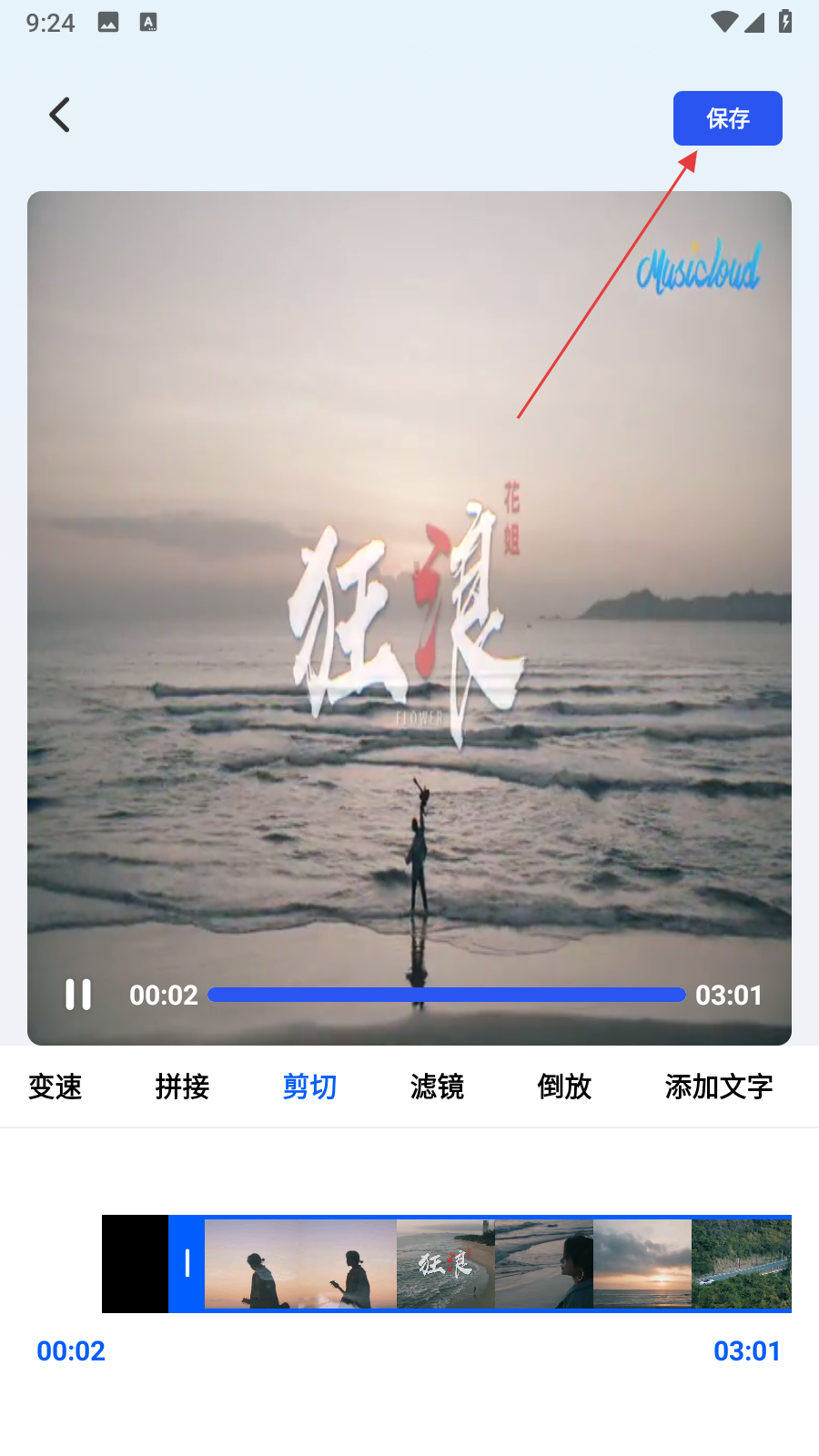Screen dimensions: 819x1456
Task: Tap the 狂浪 title frame in the timeline
Action: tap(445, 1263)
